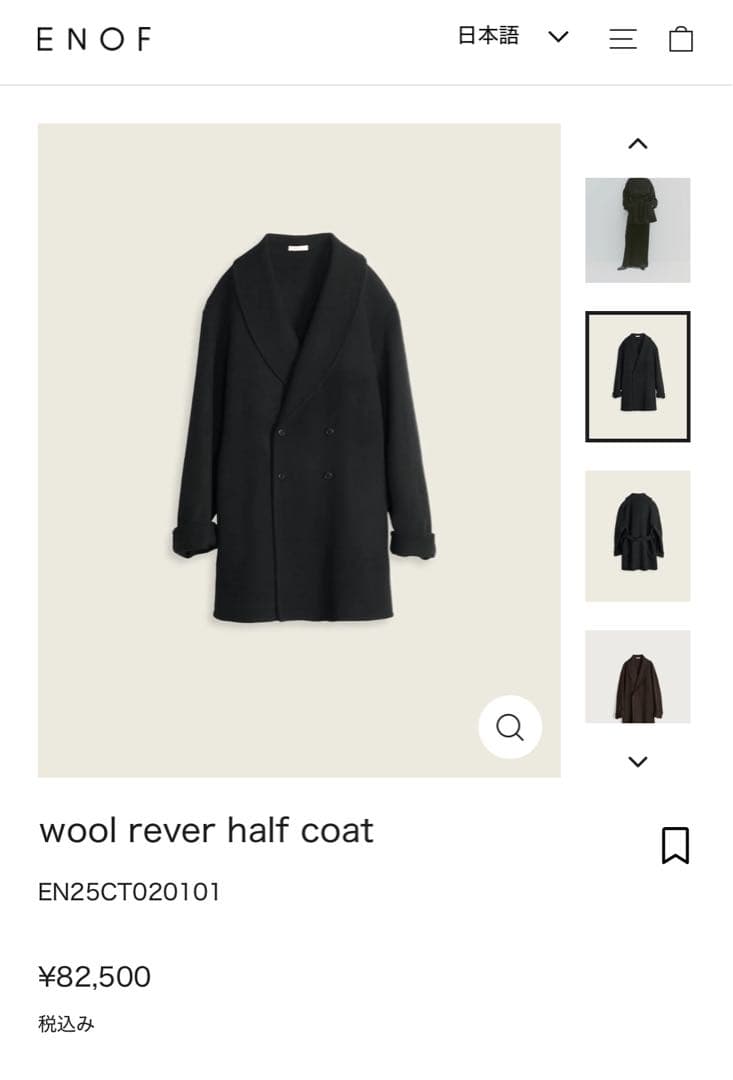Select the brown coat thumbnail
Viewport: 733px width, 1080px height.
click(637, 676)
